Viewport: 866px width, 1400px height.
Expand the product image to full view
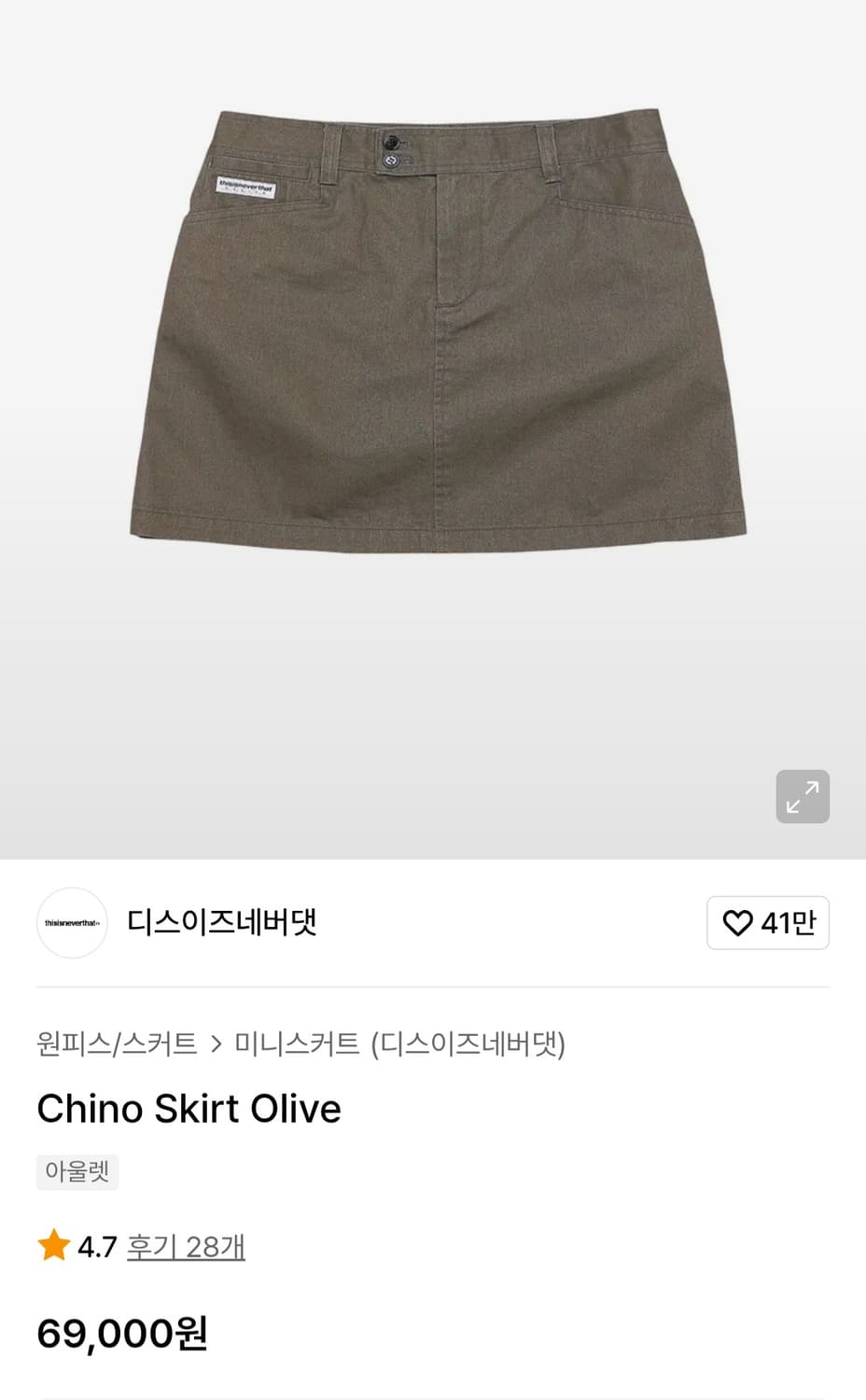point(800,796)
